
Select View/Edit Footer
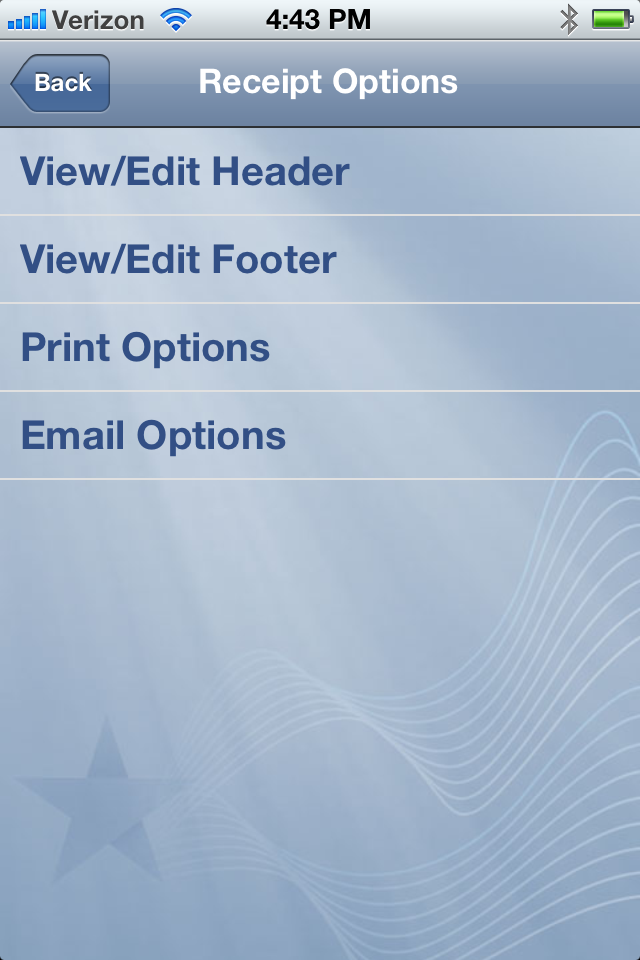tap(179, 260)
